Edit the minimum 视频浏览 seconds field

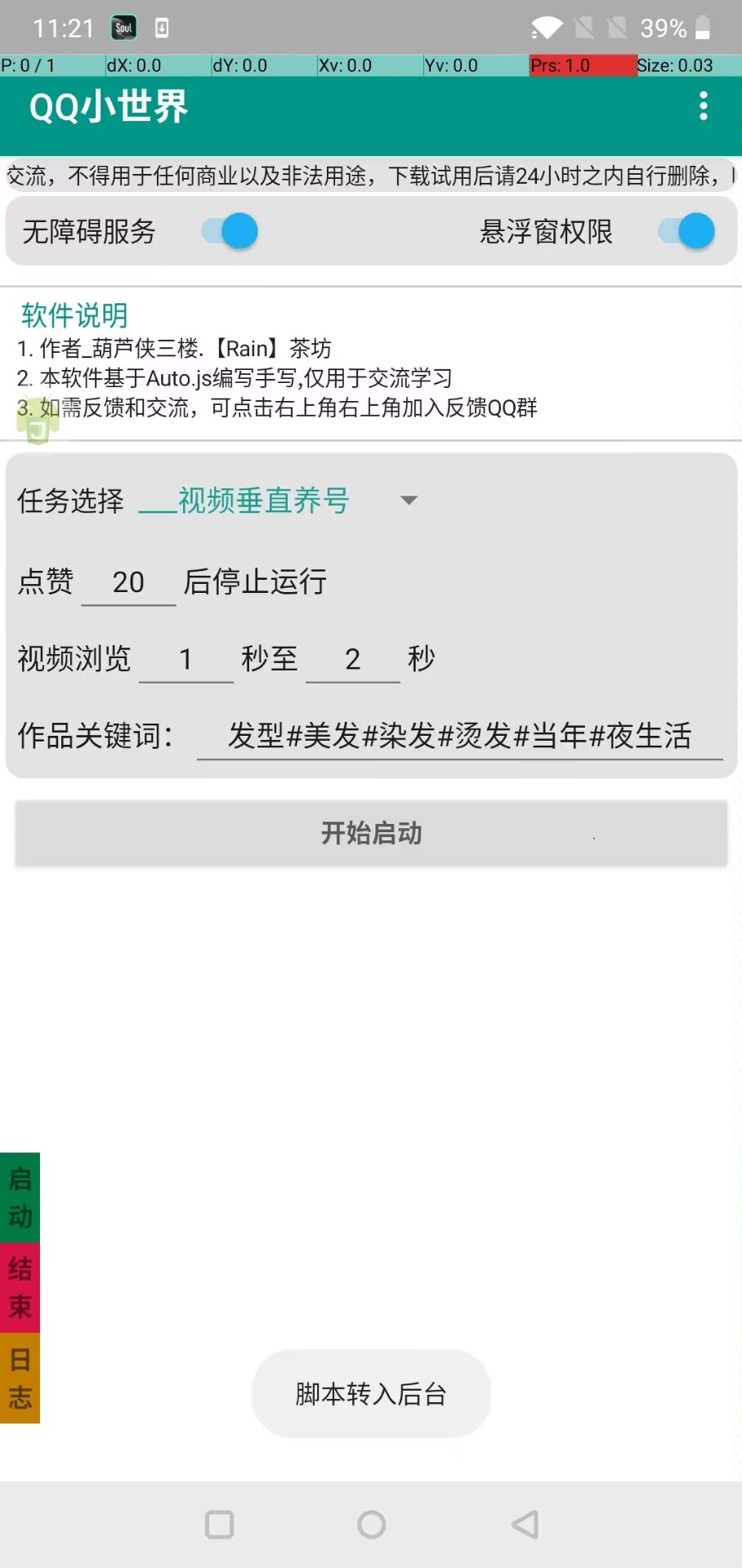tap(186, 659)
